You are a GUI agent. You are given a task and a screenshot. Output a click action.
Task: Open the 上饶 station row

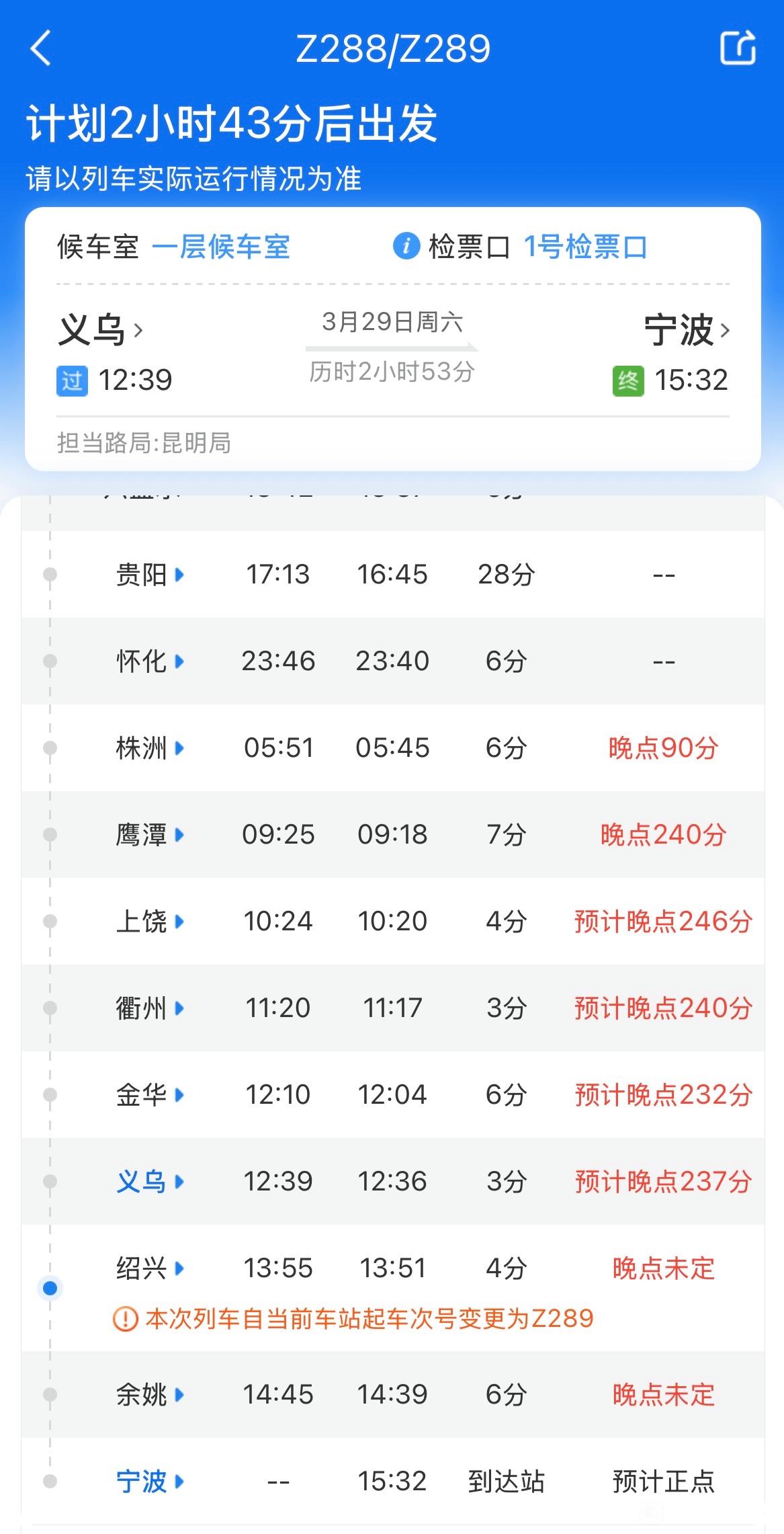[x=393, y=922]
